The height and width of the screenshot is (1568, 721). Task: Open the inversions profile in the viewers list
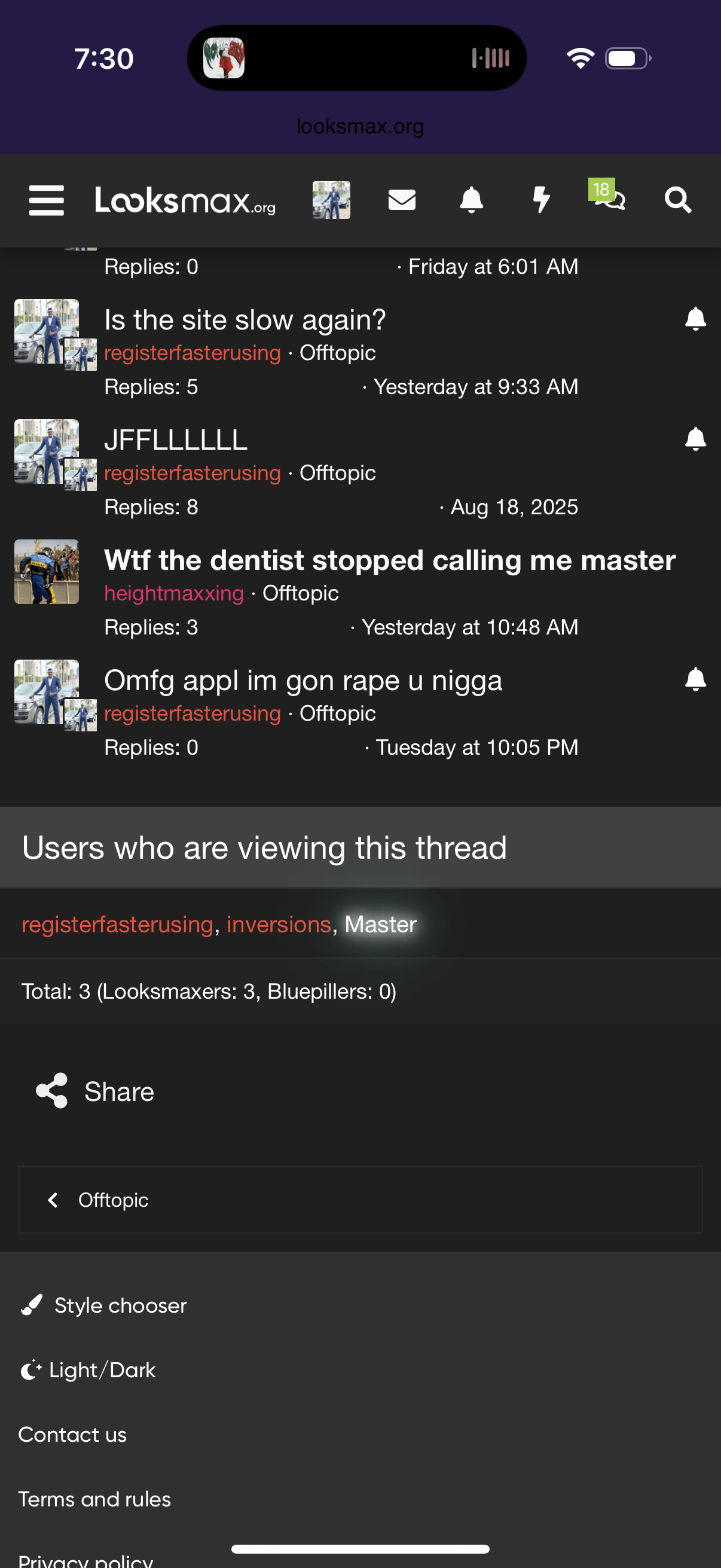click(279, 924)
